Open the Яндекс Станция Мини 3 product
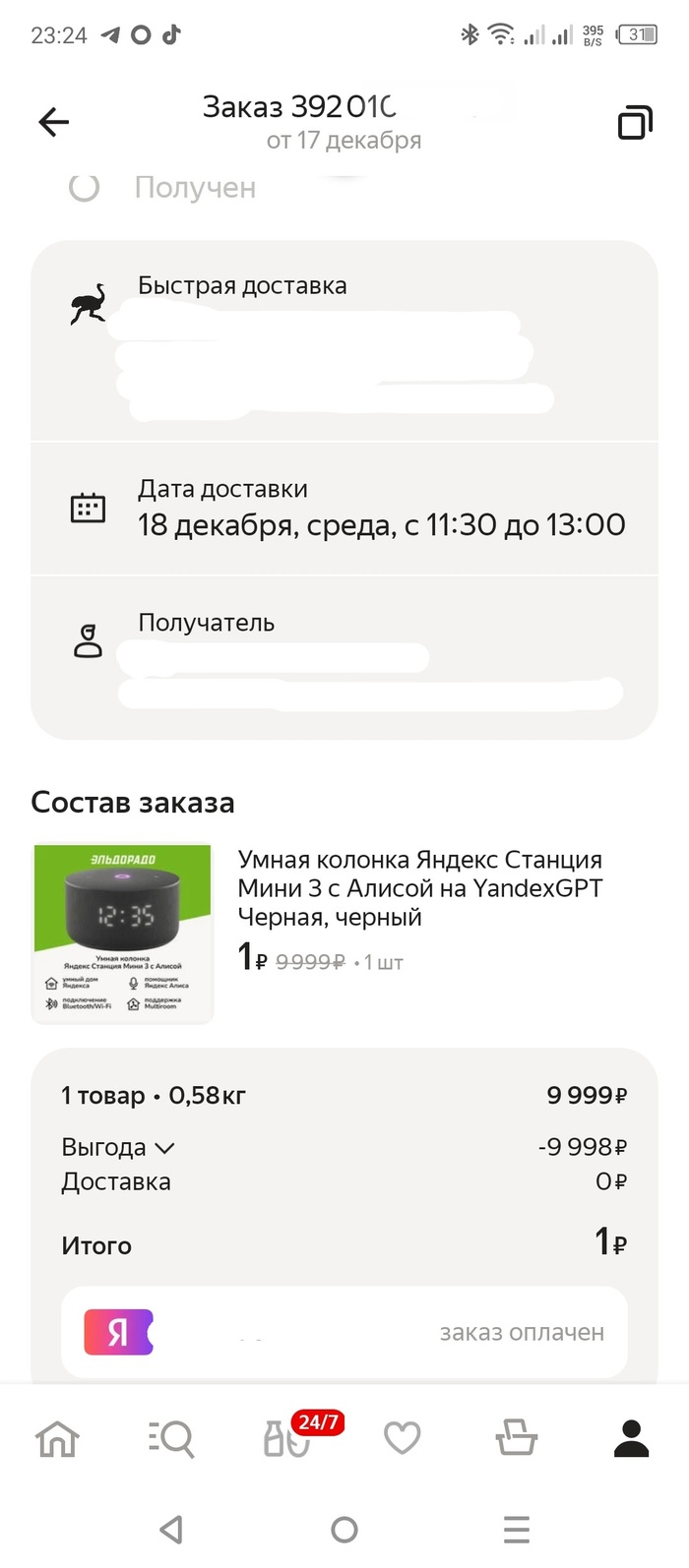Screen dimensions: 689x1568 pyautogui.click(x=419, y=887)
